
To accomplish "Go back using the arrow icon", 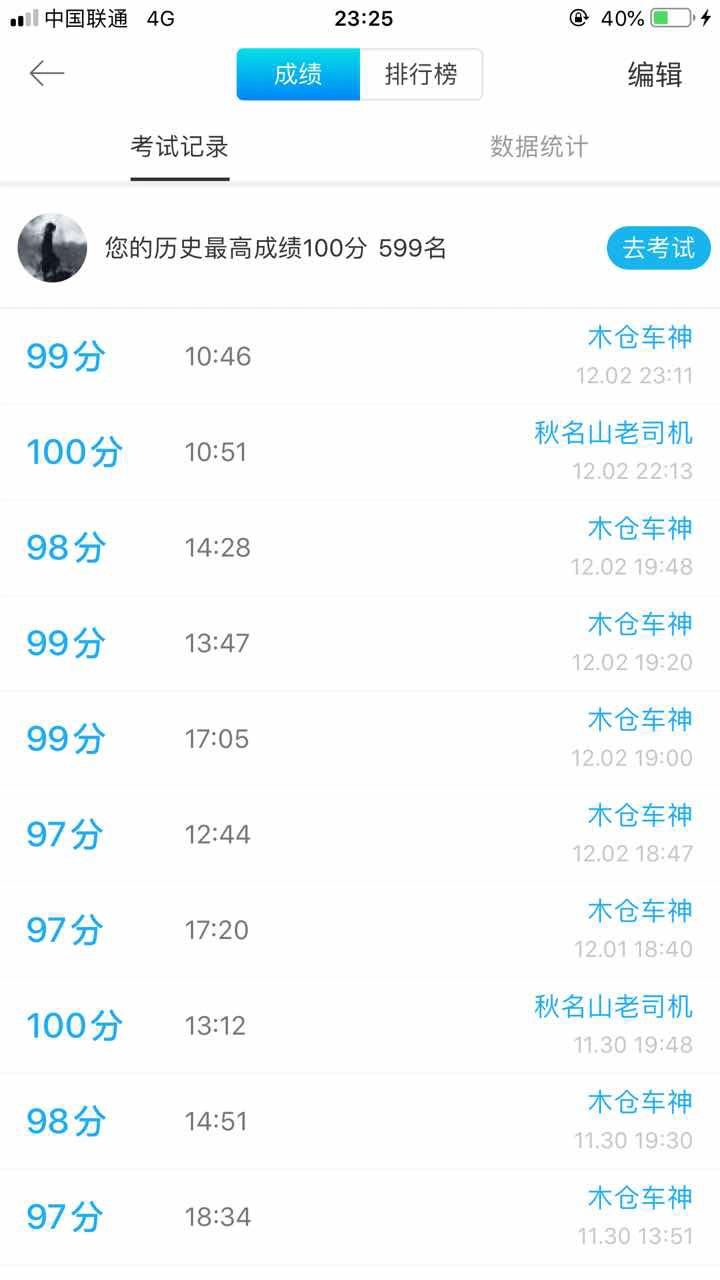I will [x=47, y=74].
